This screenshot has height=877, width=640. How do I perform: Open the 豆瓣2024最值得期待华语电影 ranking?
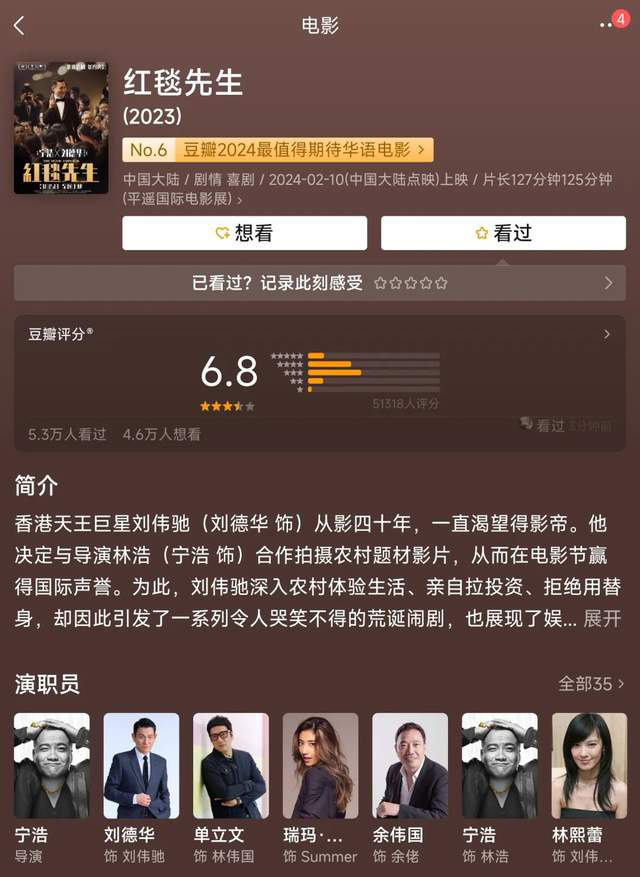278,150
